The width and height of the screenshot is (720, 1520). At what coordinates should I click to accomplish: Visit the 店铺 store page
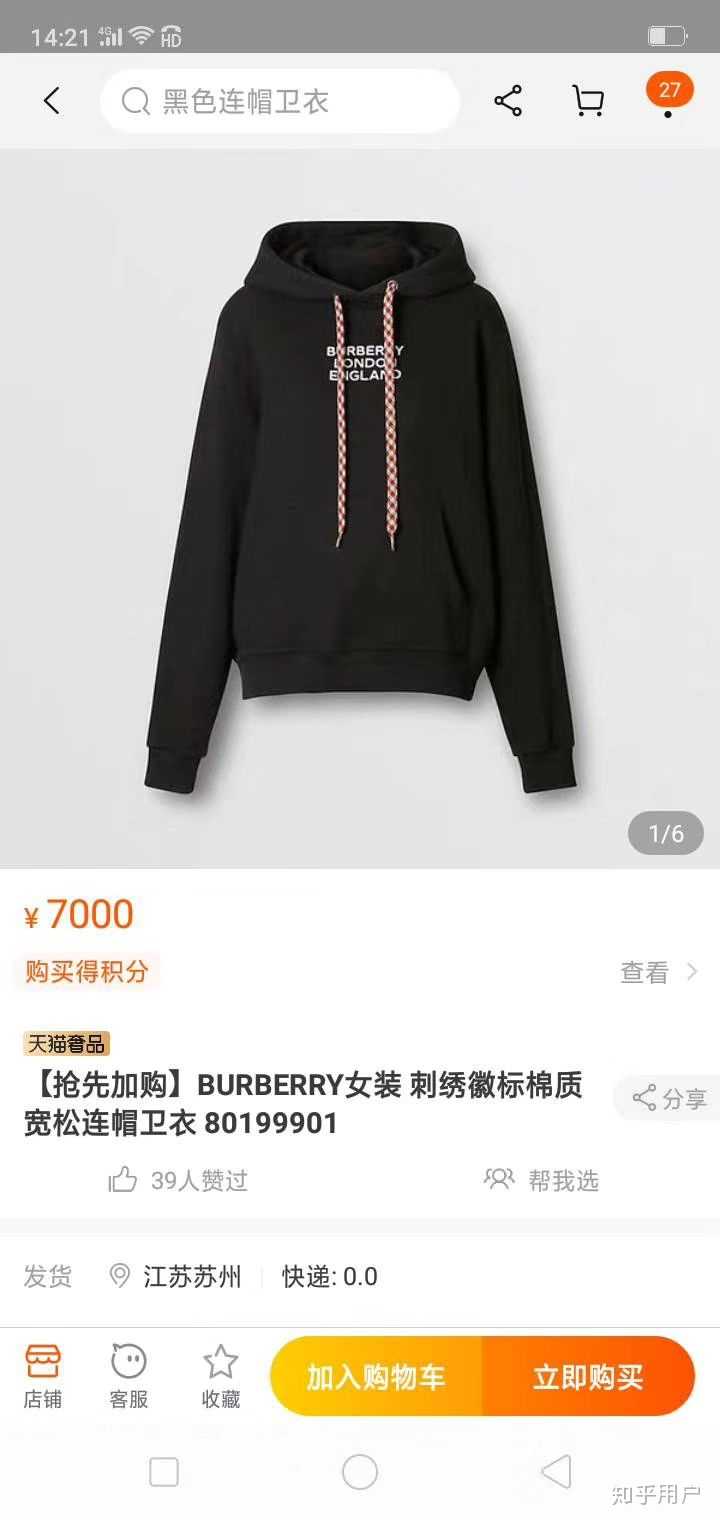tap(43, 1376)
